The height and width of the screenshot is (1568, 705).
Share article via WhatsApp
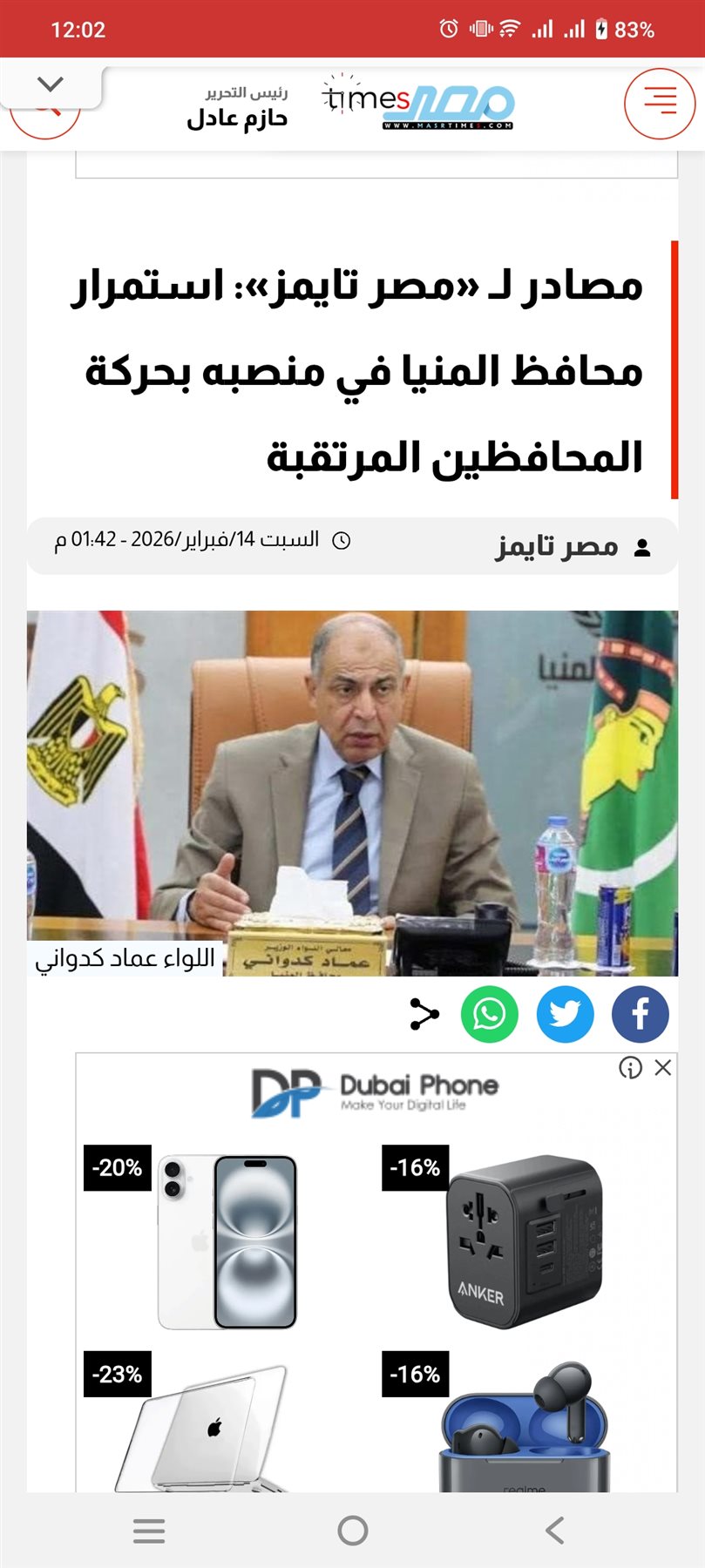tap(489, 1014)
